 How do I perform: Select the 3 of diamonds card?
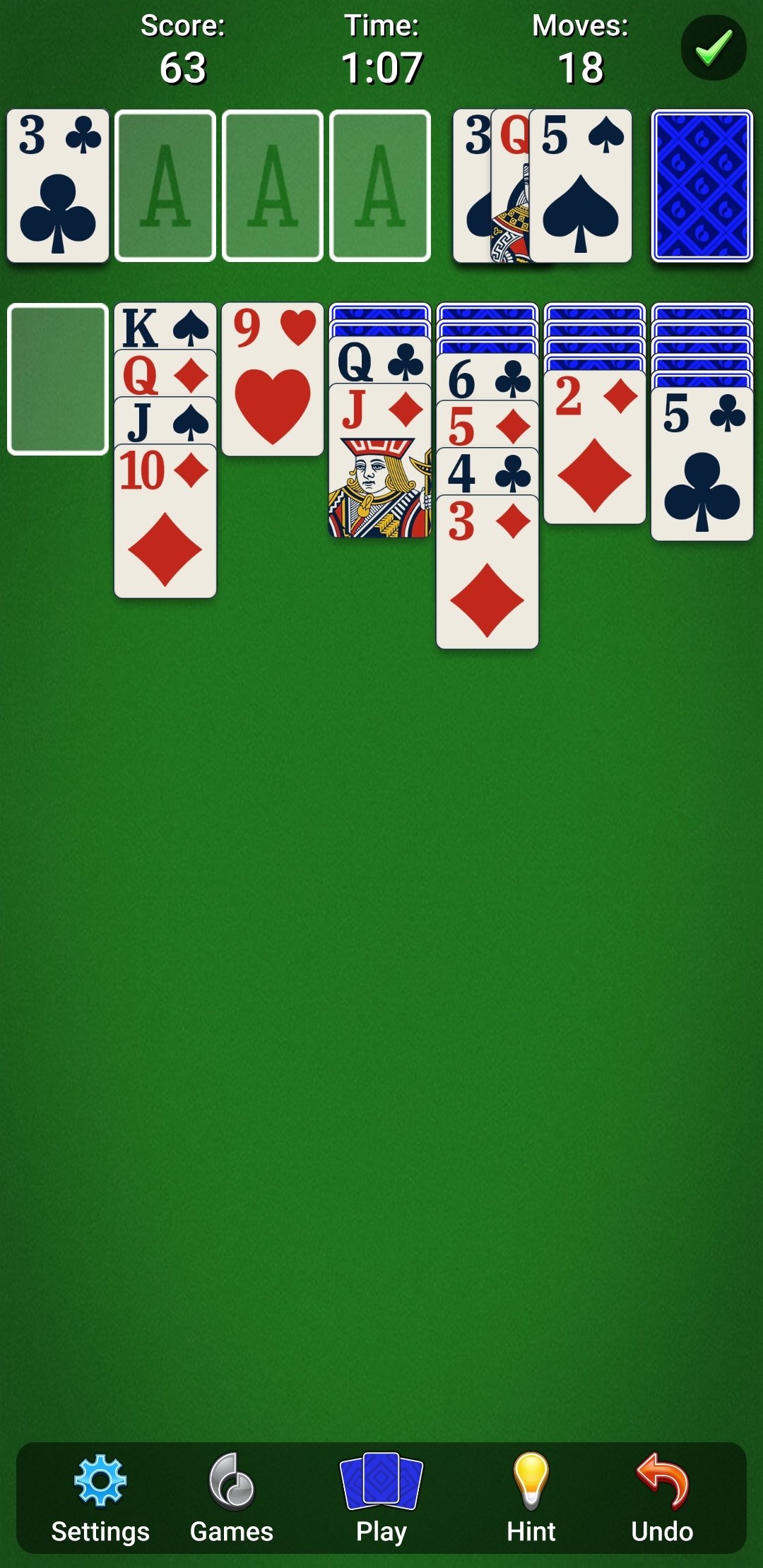tap(487, 574)
